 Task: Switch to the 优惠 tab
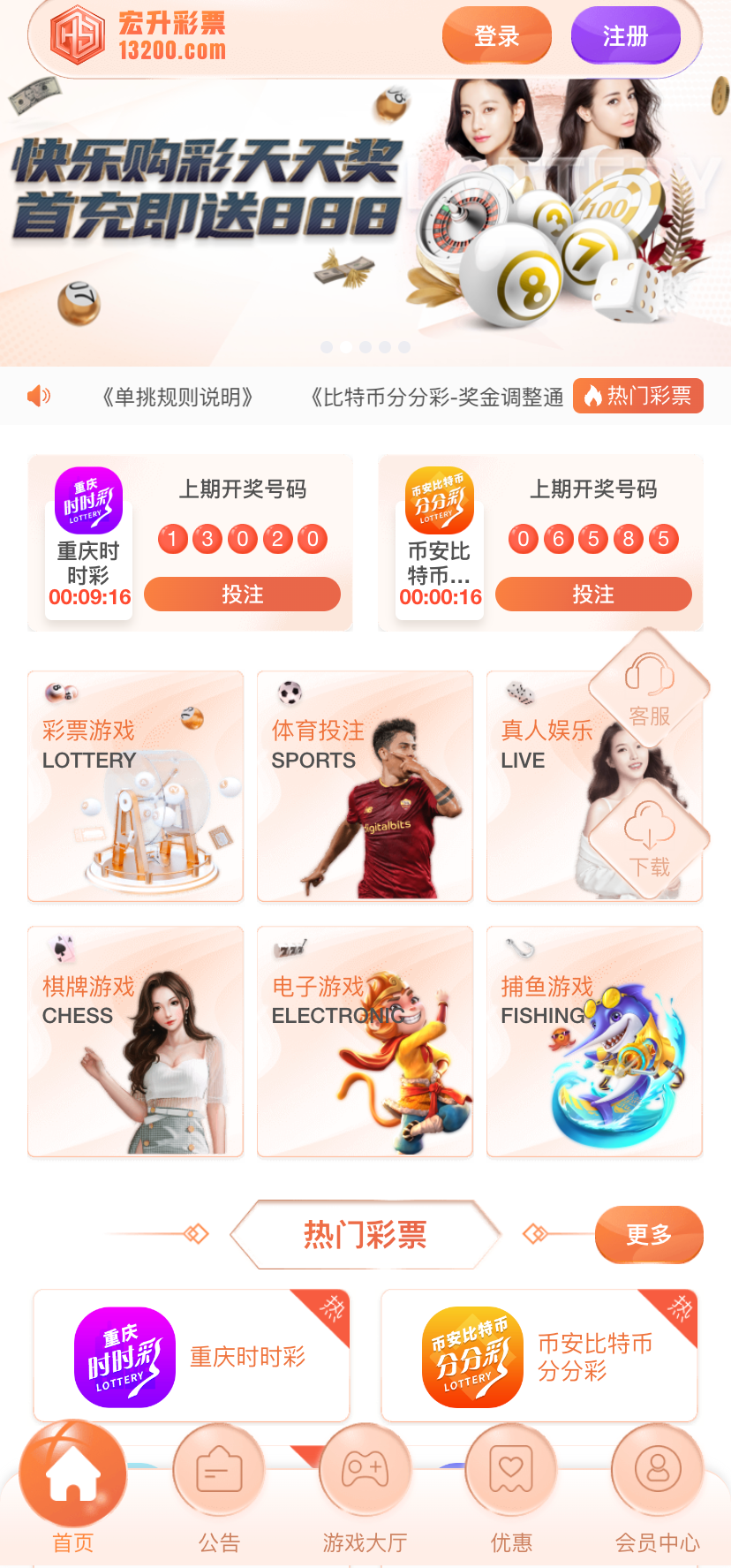tap(511, 1493)
